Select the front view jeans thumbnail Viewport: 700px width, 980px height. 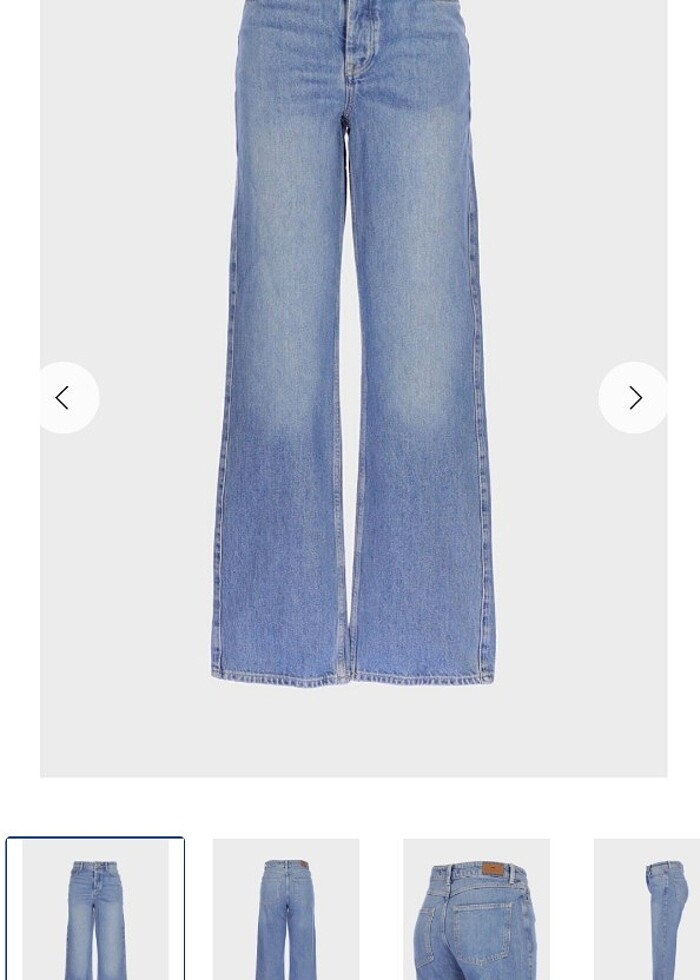pos(95,909)
